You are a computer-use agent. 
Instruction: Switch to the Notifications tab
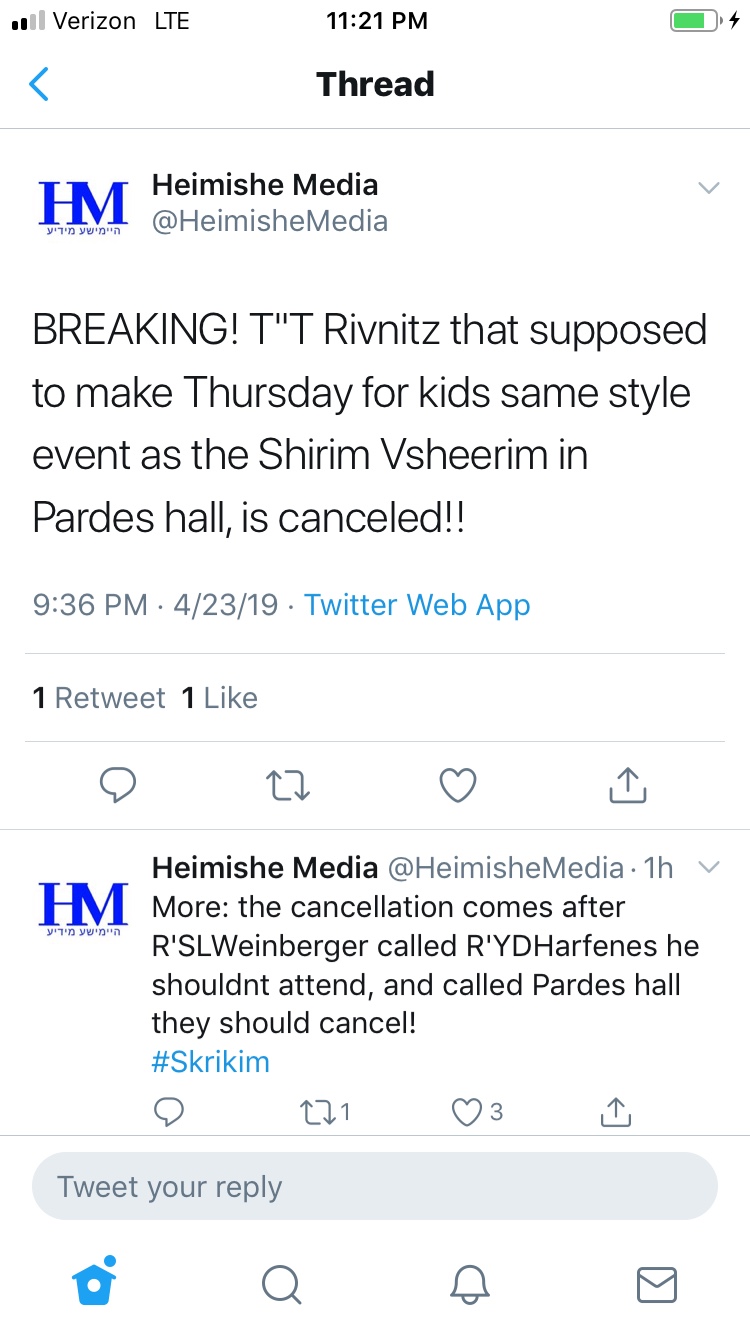point(469,1284)
